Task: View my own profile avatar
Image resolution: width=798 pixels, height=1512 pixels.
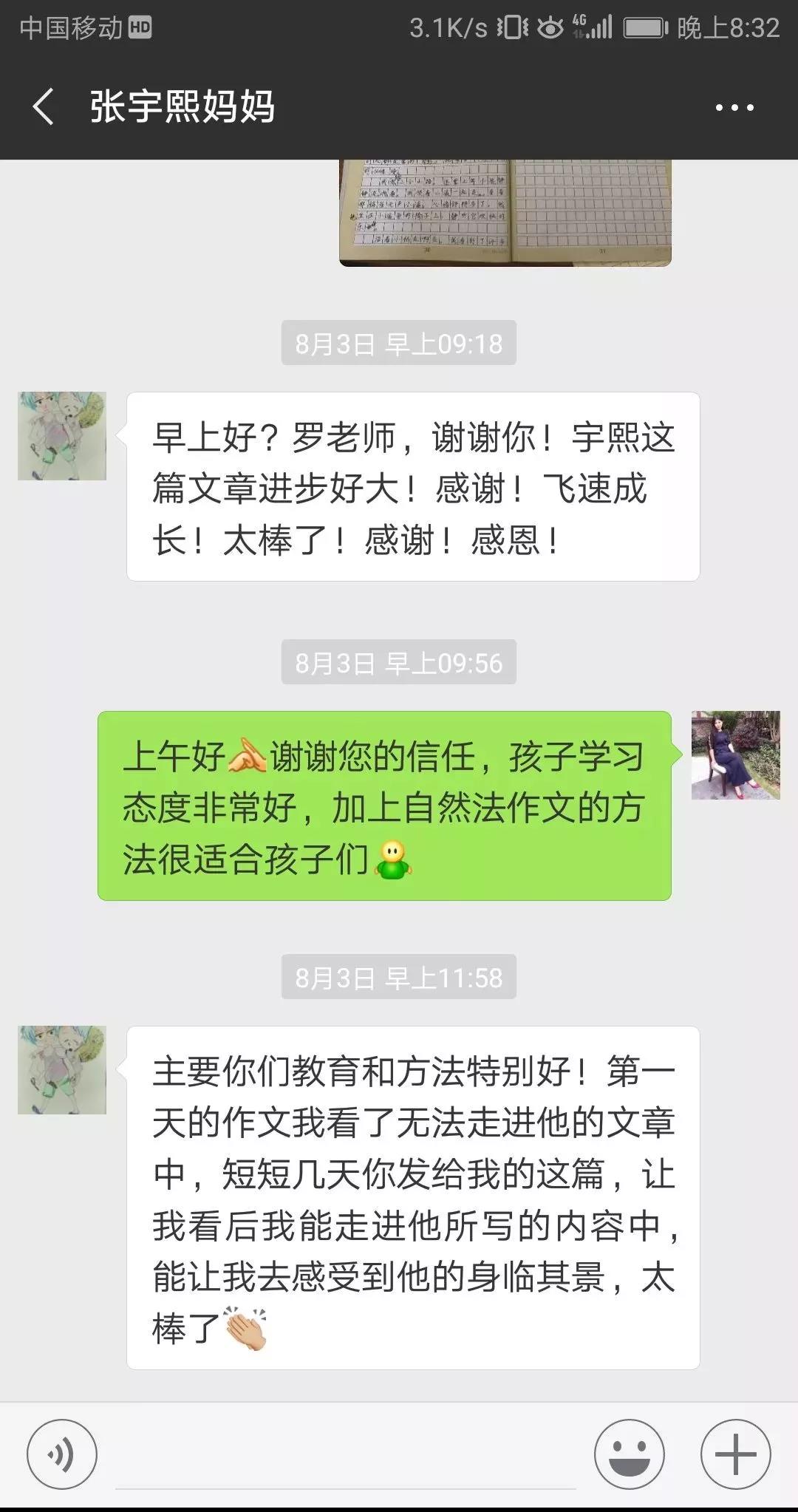Action: [x=736, y=755]
